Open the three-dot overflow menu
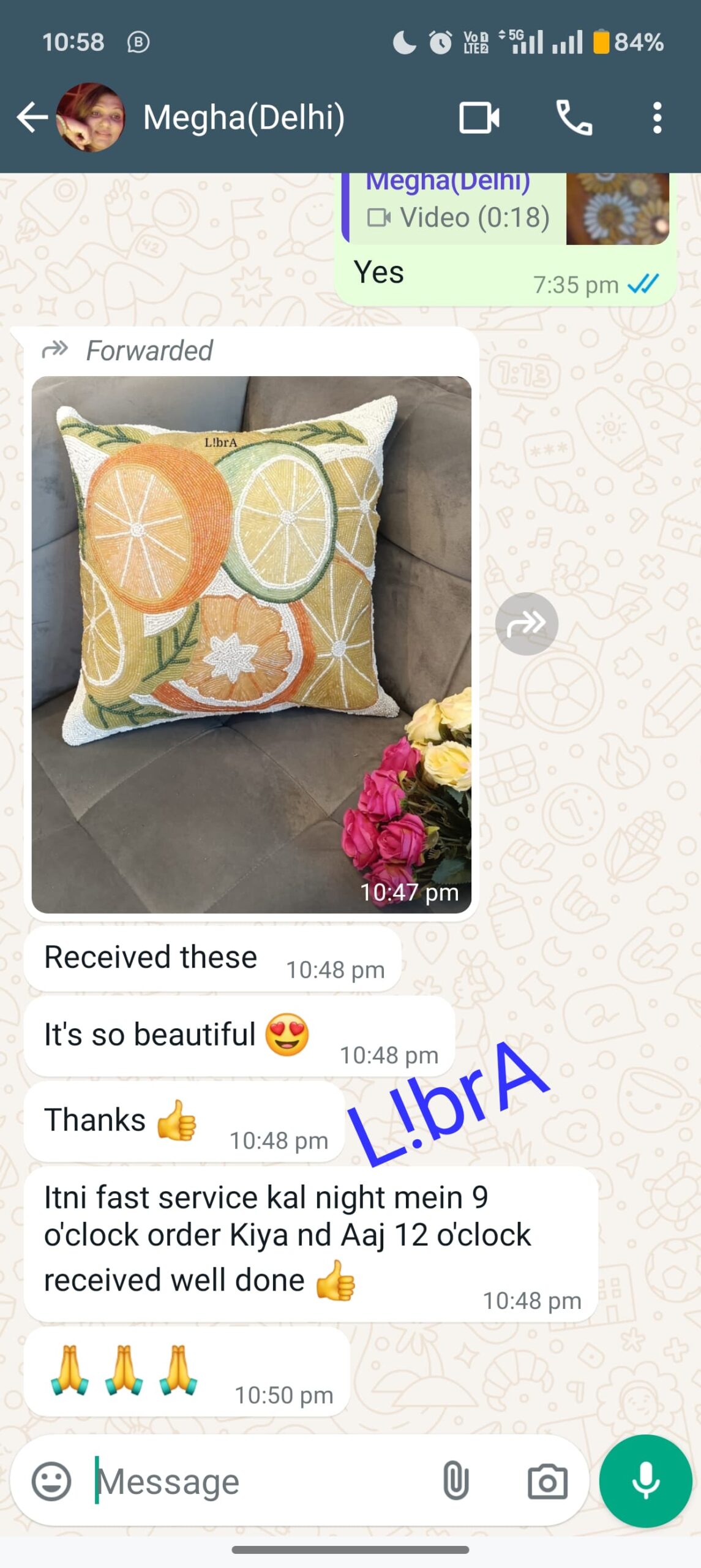 point(657,118)
